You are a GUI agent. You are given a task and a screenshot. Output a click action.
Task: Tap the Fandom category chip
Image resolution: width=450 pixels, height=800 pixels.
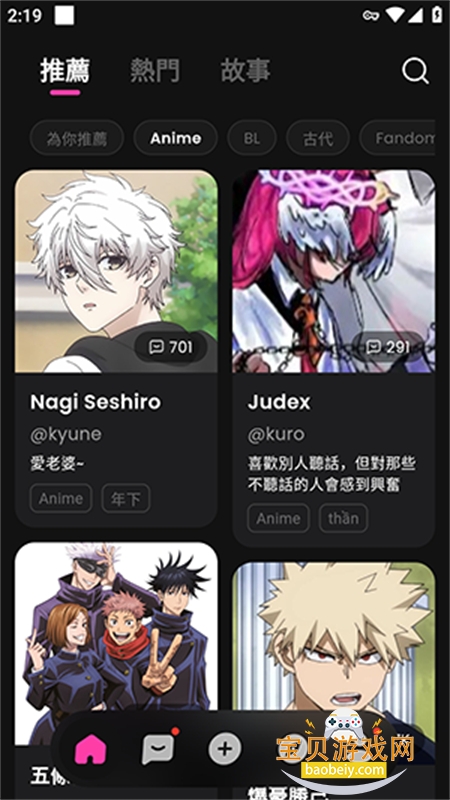pos(398,138)
